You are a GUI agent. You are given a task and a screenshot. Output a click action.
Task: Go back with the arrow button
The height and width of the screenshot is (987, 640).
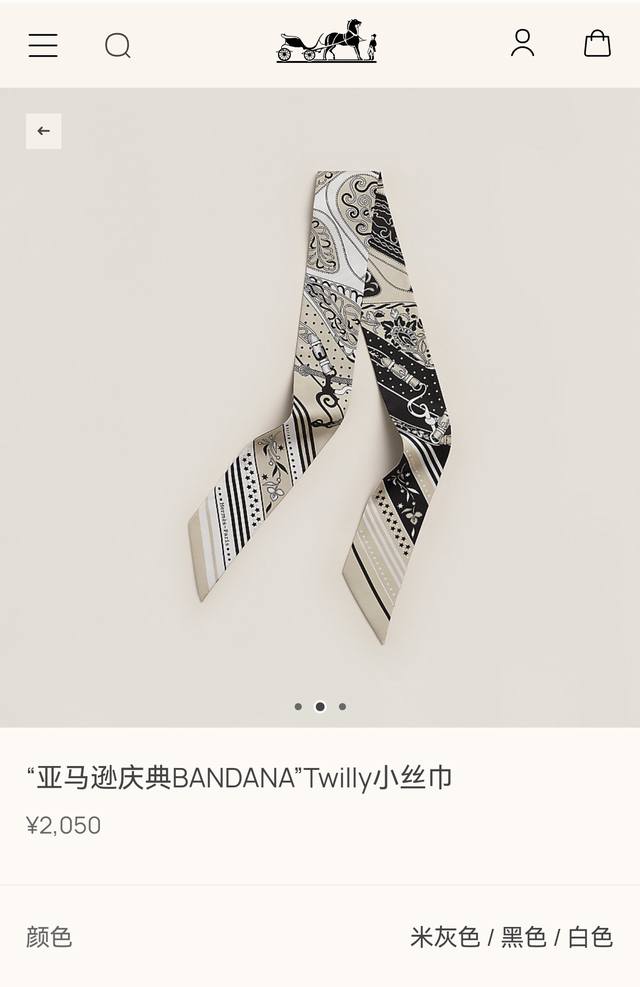[44, 131]
